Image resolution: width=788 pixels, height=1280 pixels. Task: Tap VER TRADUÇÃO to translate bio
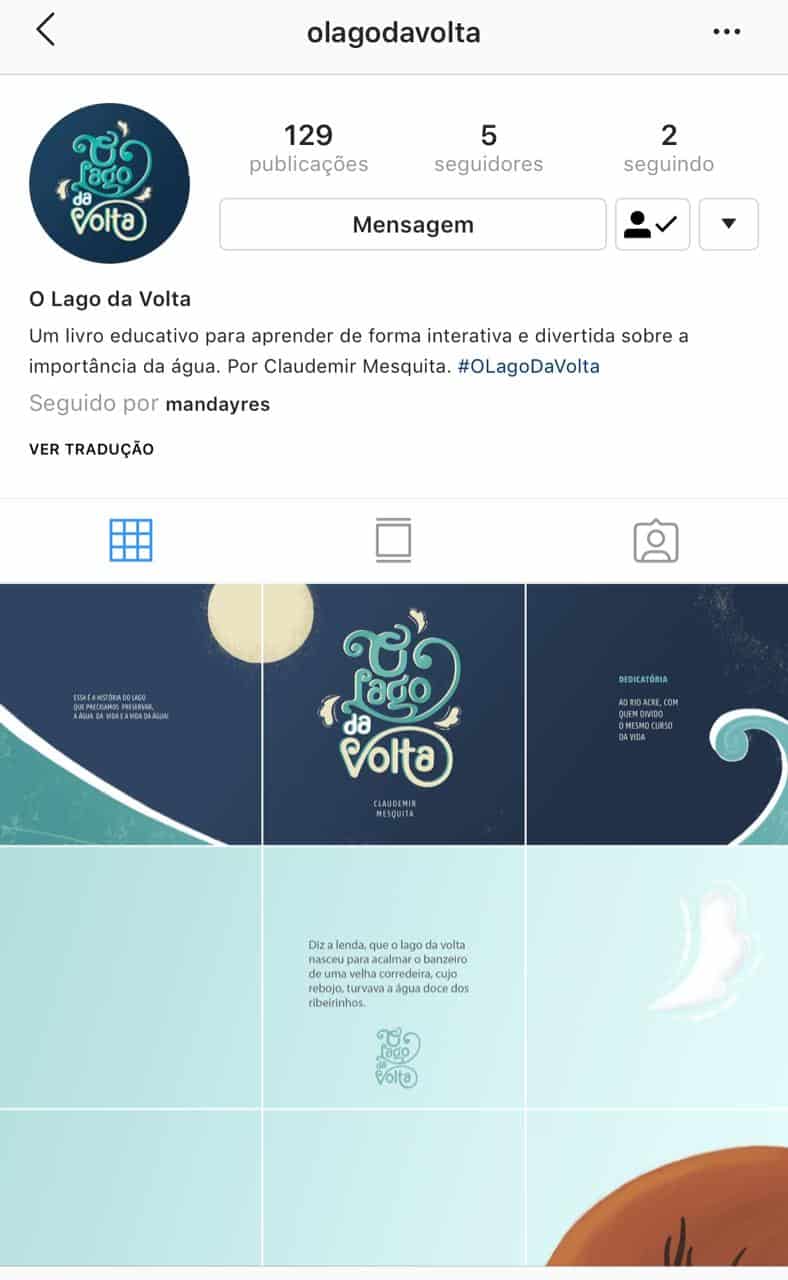[x=91, y=449]
